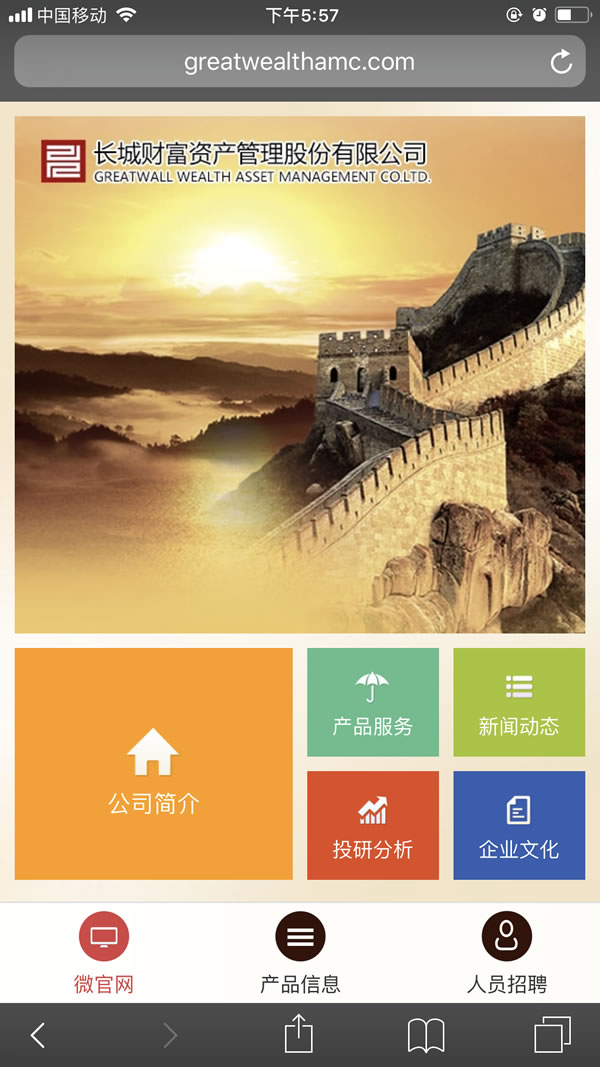
Task: Reload the page in Safari
Action: [561, 62]
